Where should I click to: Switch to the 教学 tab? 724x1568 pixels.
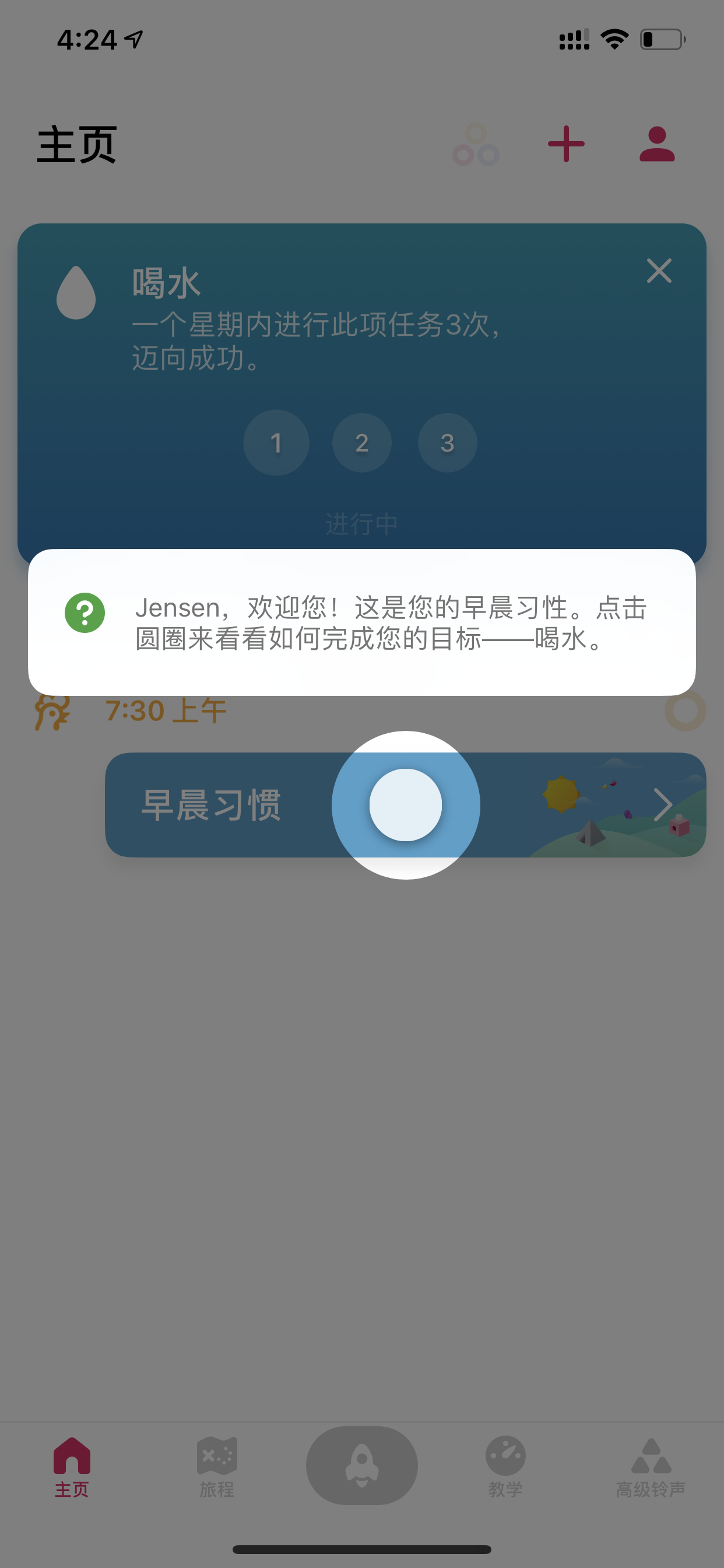[505, 1468]
